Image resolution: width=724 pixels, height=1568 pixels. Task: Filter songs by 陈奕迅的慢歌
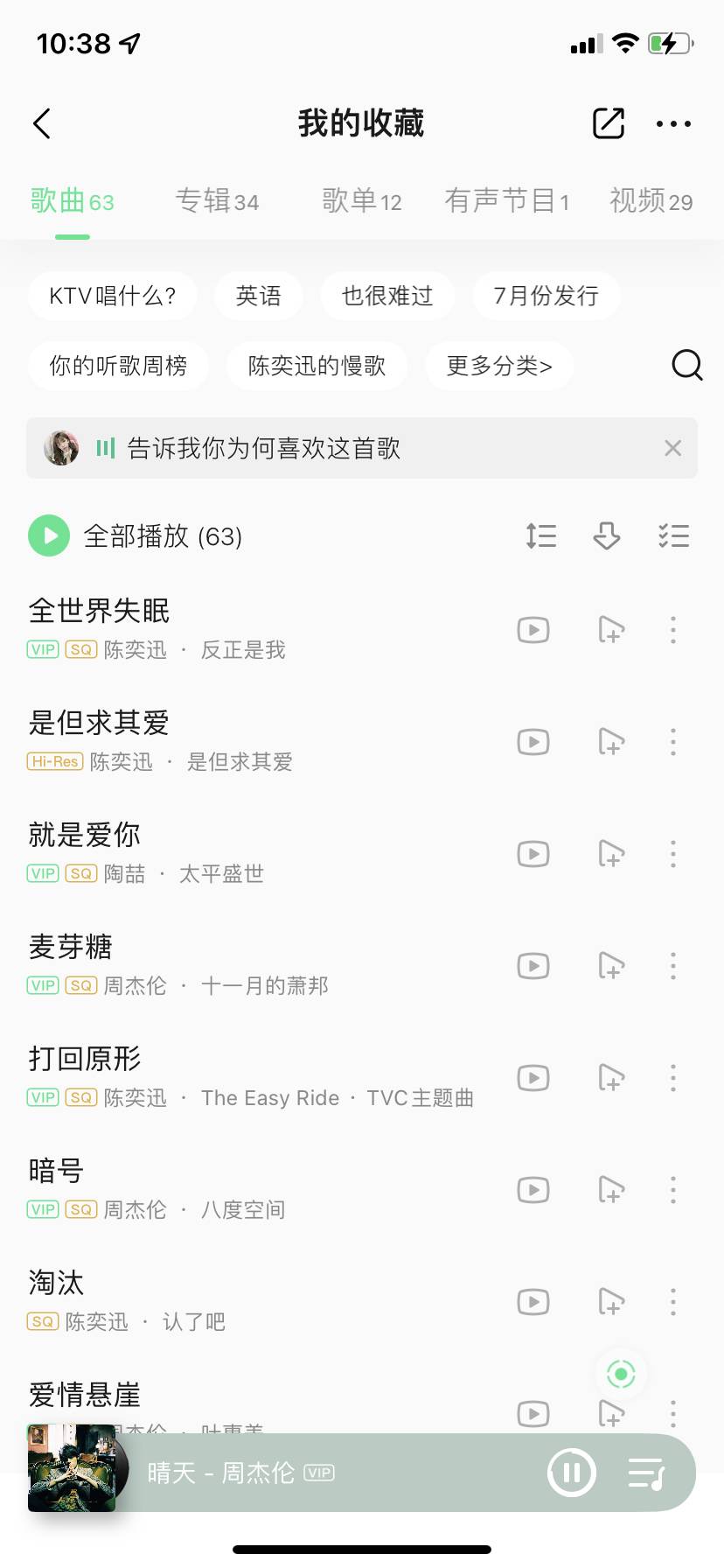pos(317,366)
